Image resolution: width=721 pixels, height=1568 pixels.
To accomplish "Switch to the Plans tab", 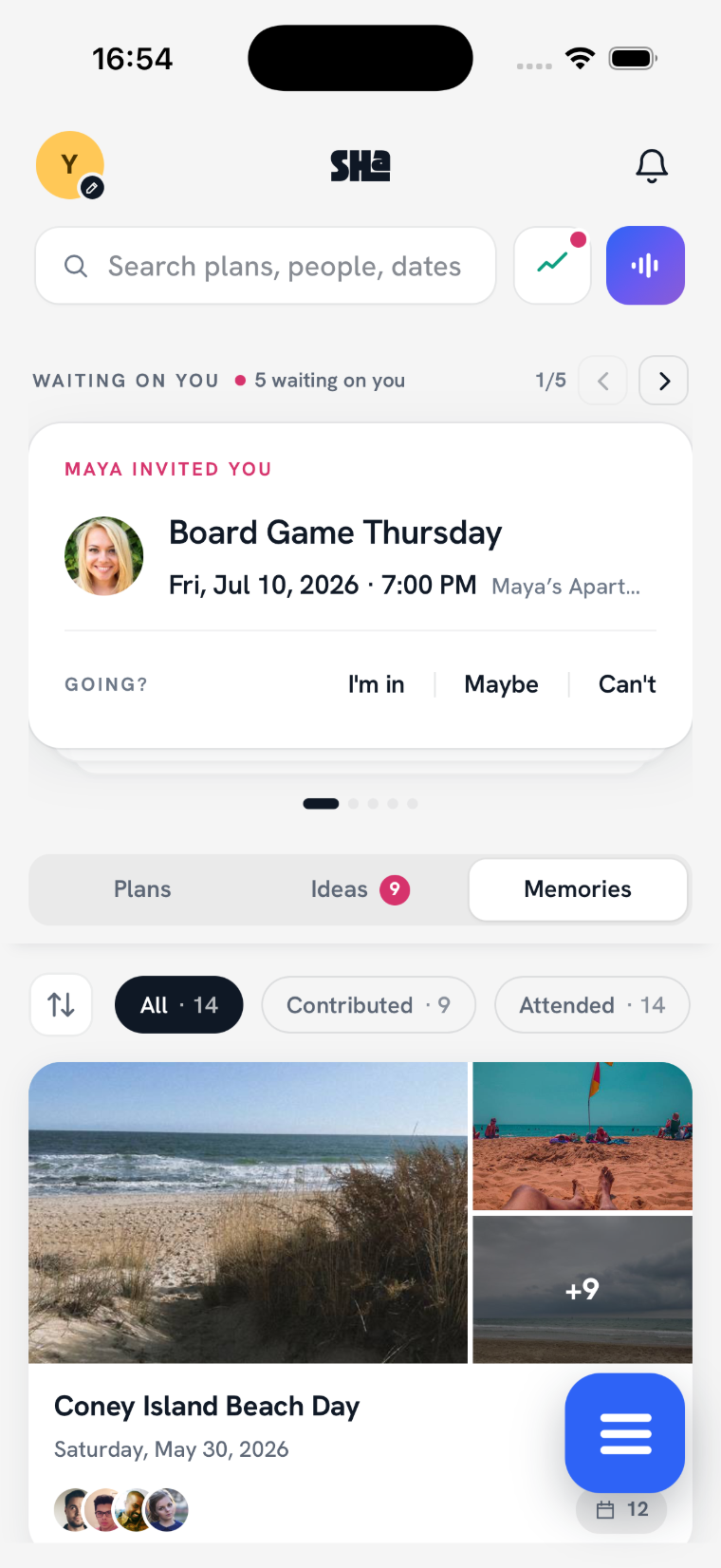I will click(142, 889).
